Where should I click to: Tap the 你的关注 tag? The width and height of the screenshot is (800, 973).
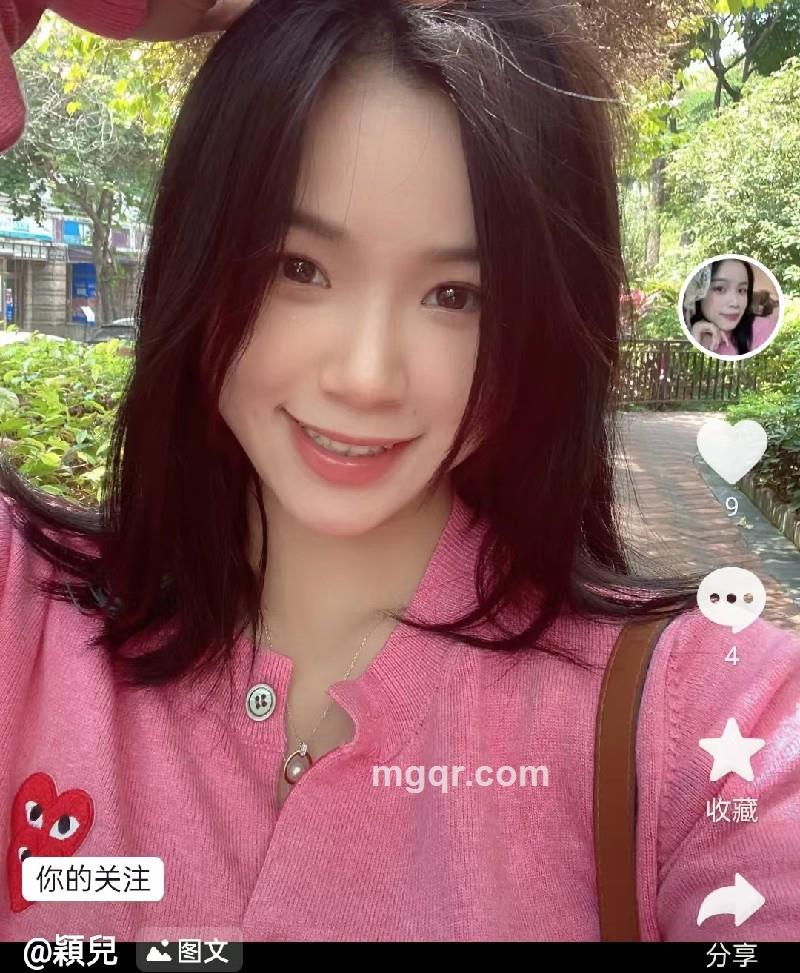point(93,879)
